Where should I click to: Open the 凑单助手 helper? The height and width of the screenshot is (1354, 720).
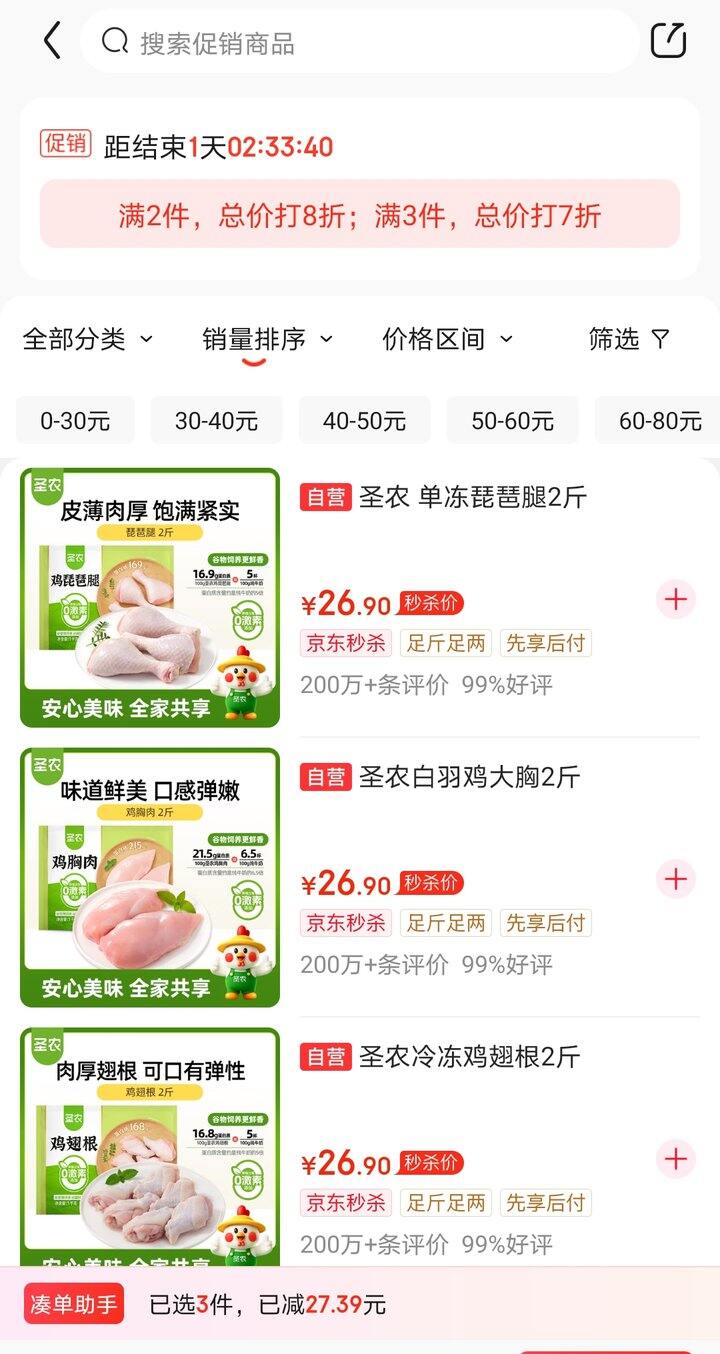click(75, 1304)
